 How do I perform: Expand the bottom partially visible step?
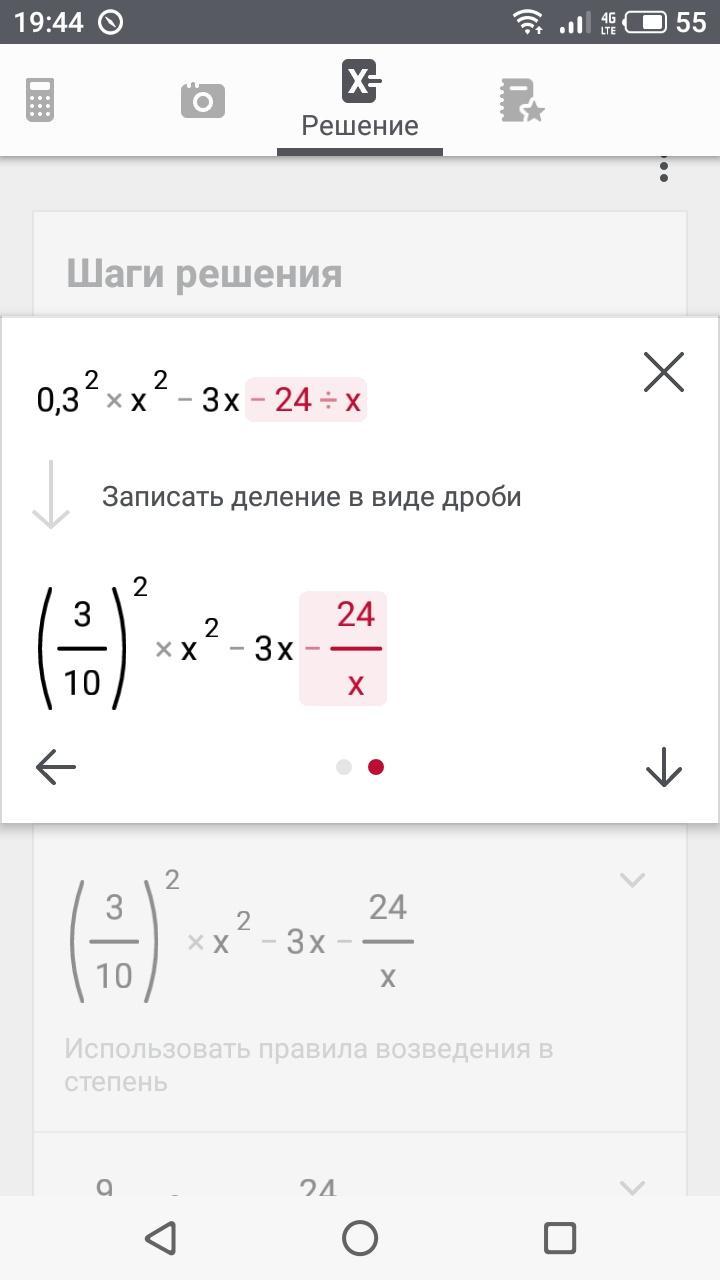(x=631, y=1187)
